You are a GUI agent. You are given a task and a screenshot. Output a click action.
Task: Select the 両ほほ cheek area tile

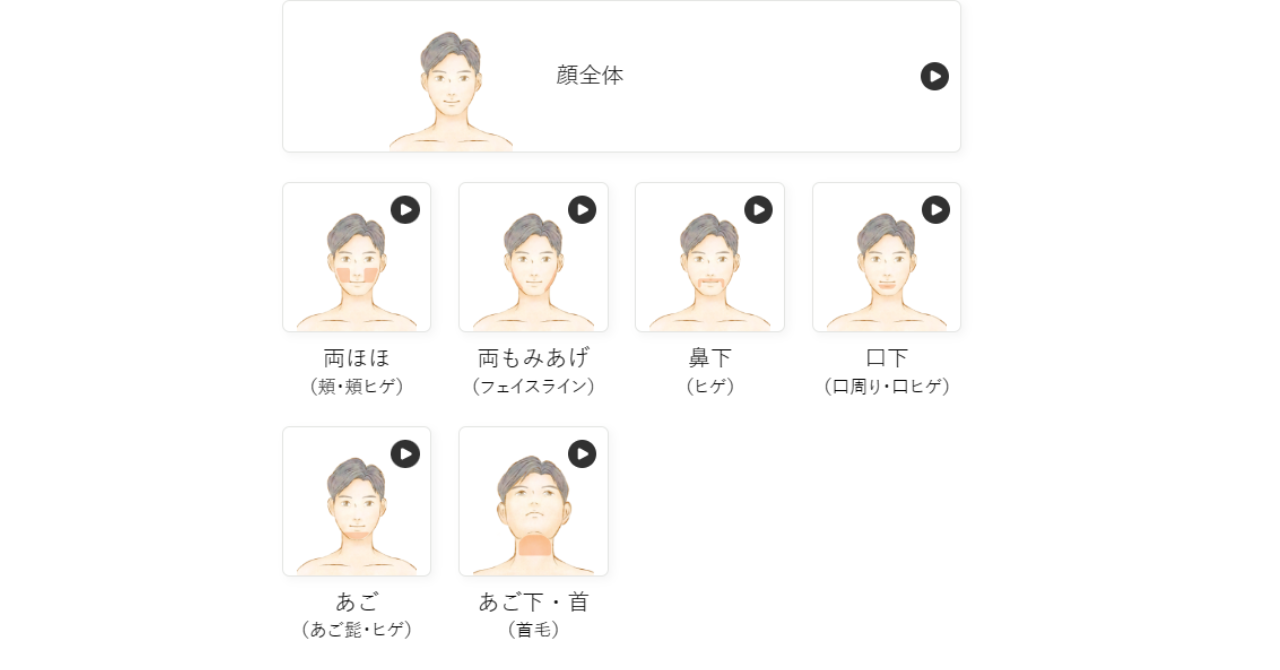tap(357, 258)
